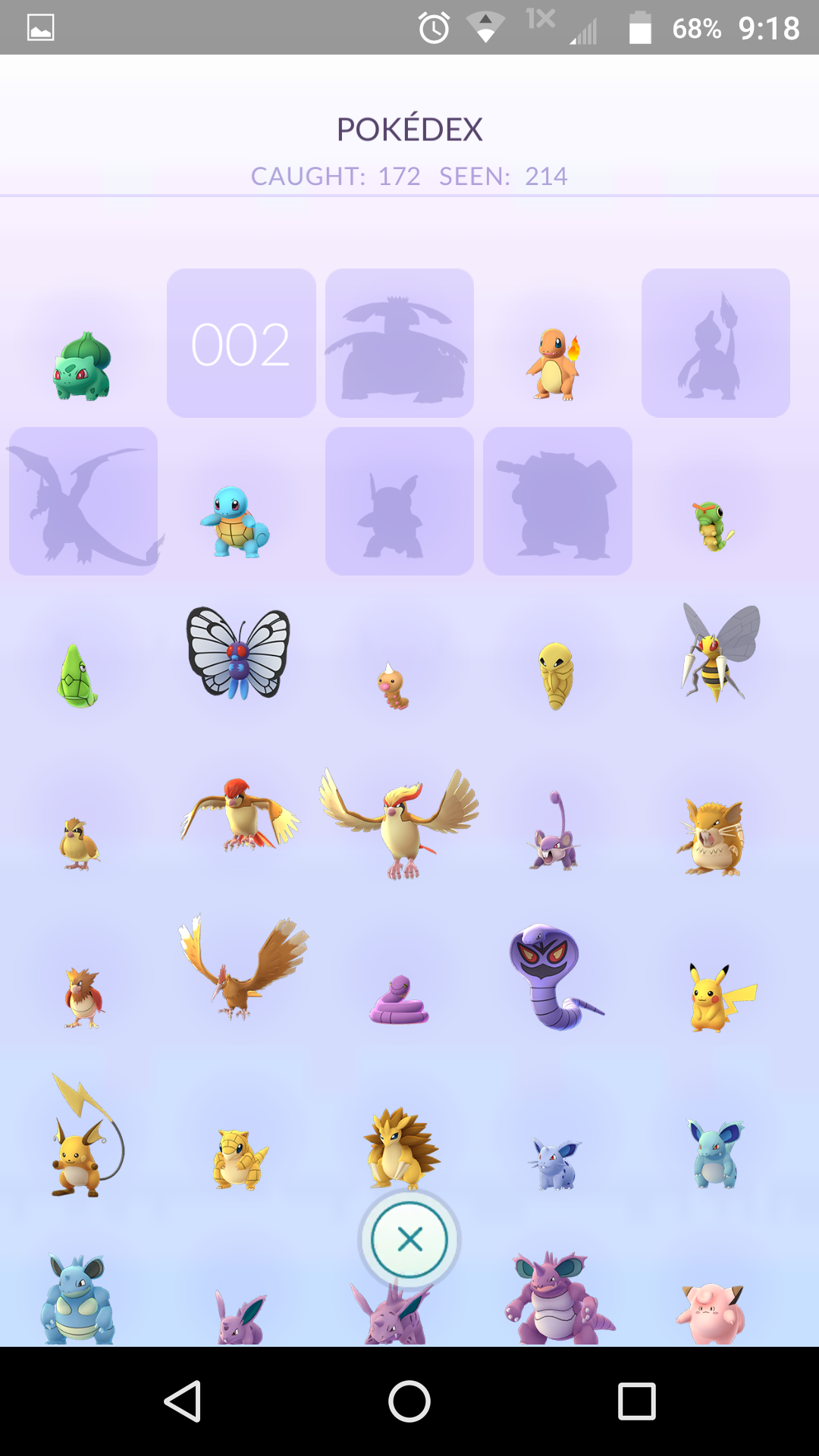Open Fearow's entry

point(243,968)
